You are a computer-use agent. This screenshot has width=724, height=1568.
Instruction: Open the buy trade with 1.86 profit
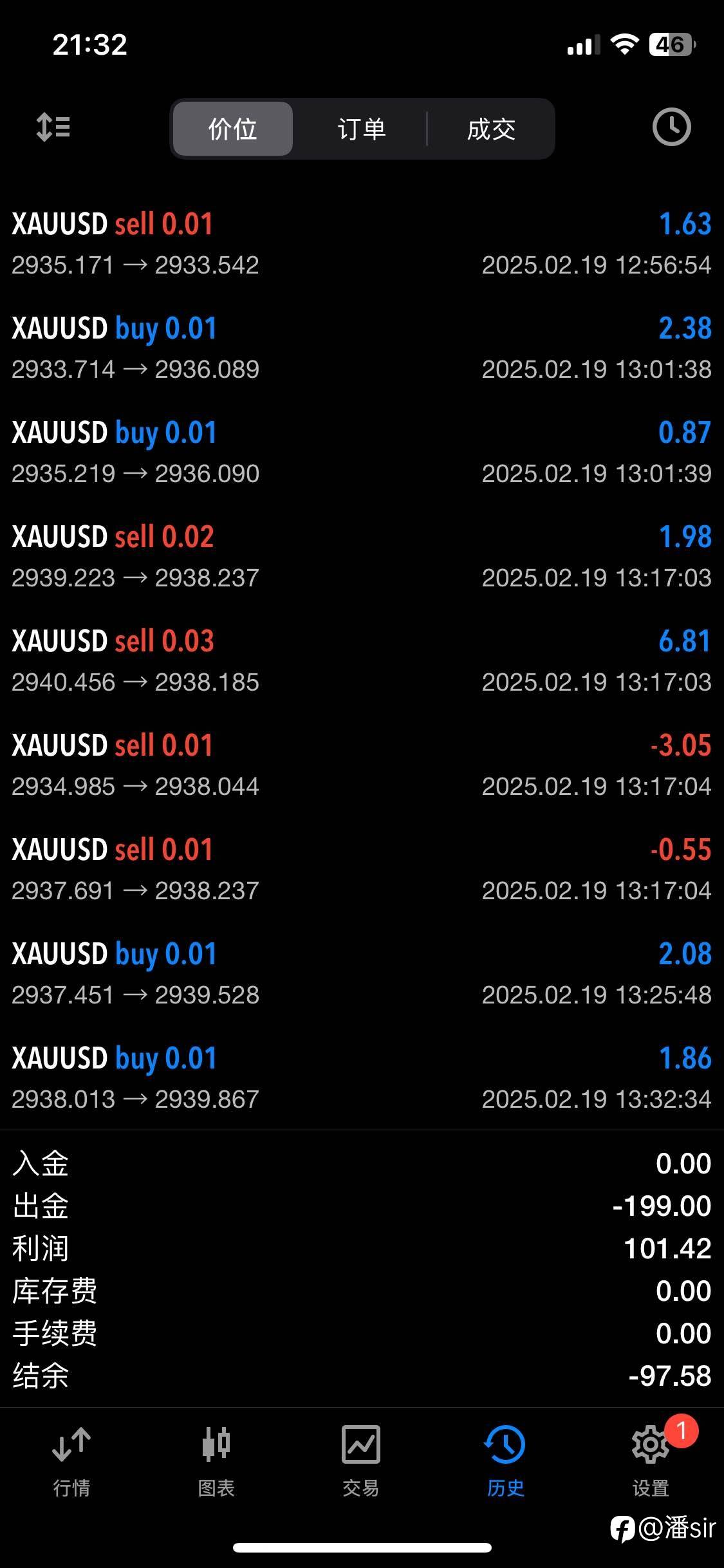pos(362,1078)
